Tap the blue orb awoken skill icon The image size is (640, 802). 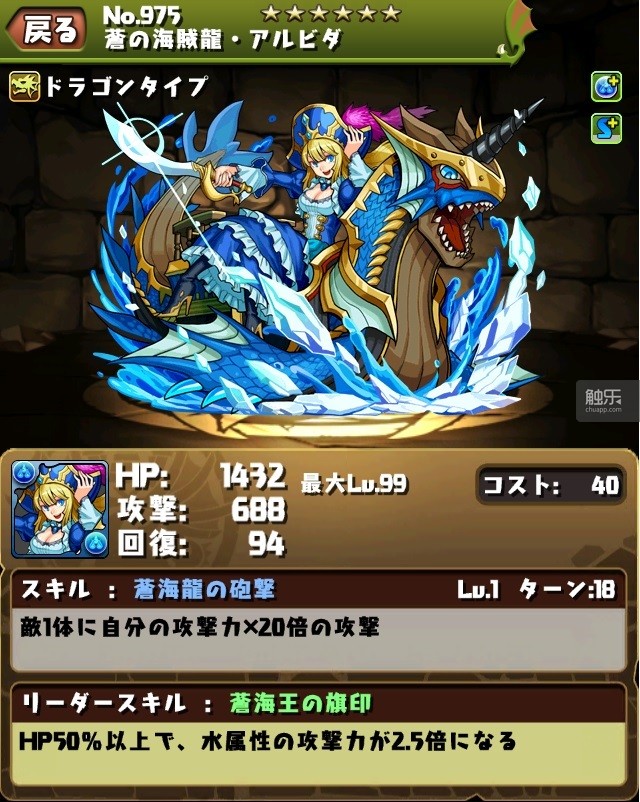coord(606,87)
